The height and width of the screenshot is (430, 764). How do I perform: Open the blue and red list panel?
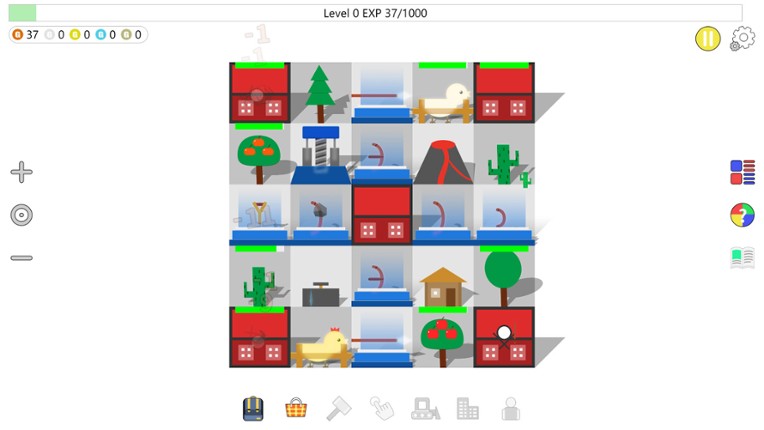point(742,172)
